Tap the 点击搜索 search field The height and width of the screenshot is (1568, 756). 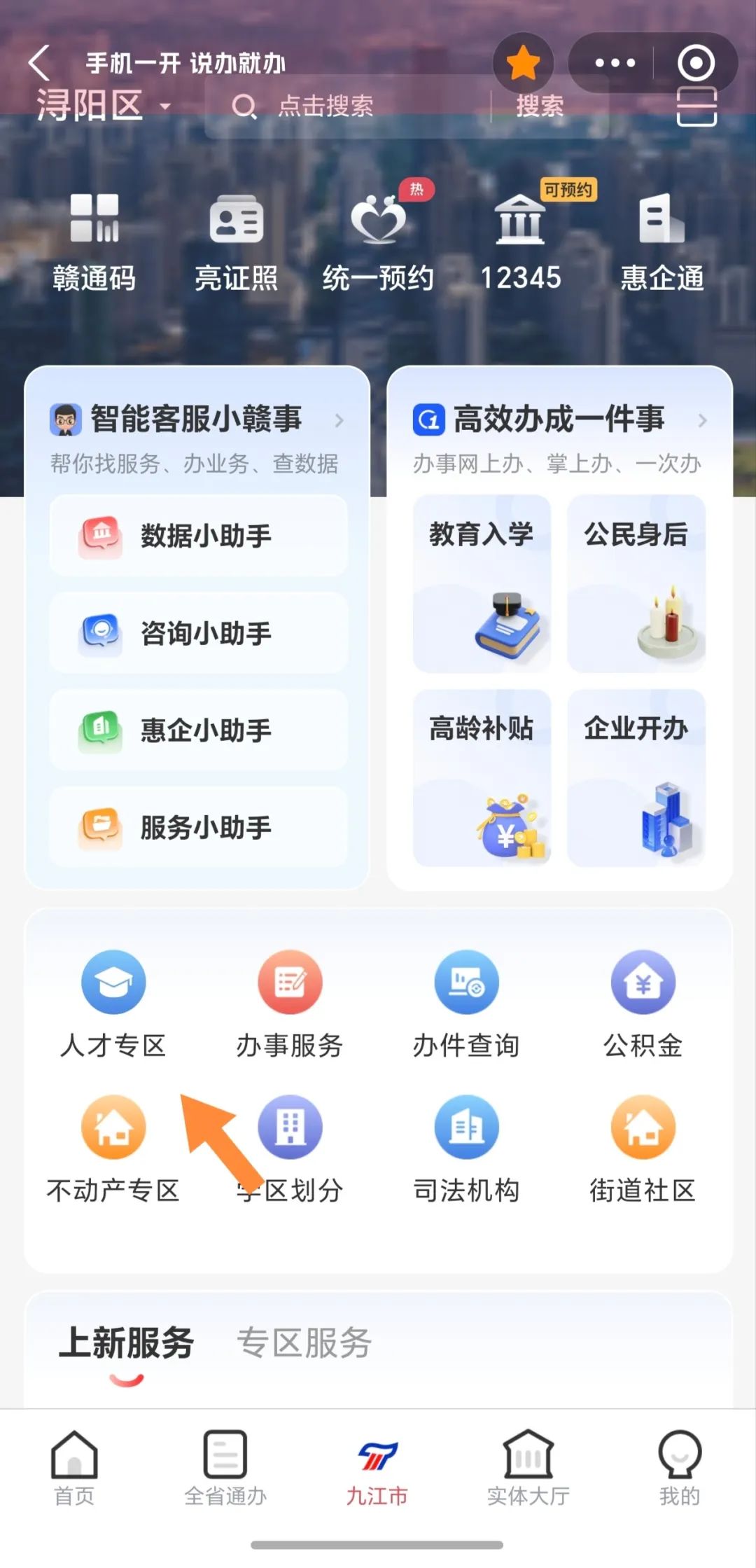tap(350, 106)
